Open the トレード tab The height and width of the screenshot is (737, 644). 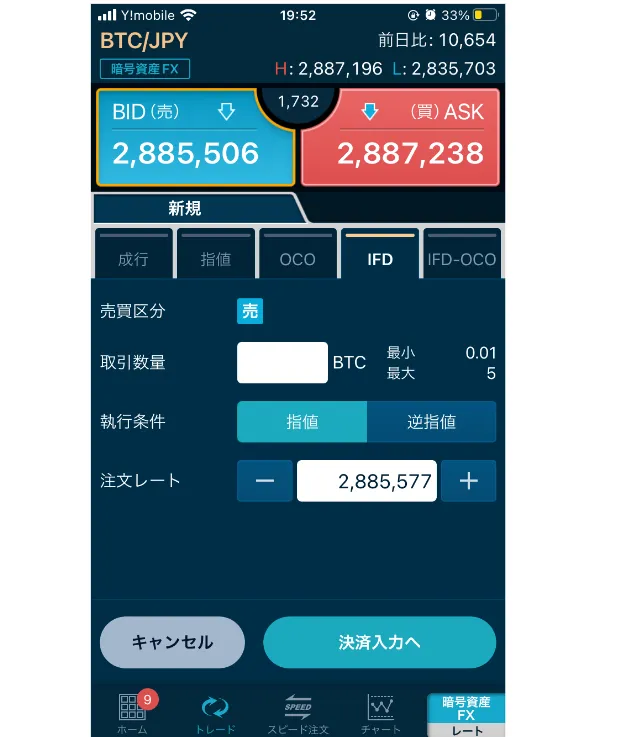point(215,714)
